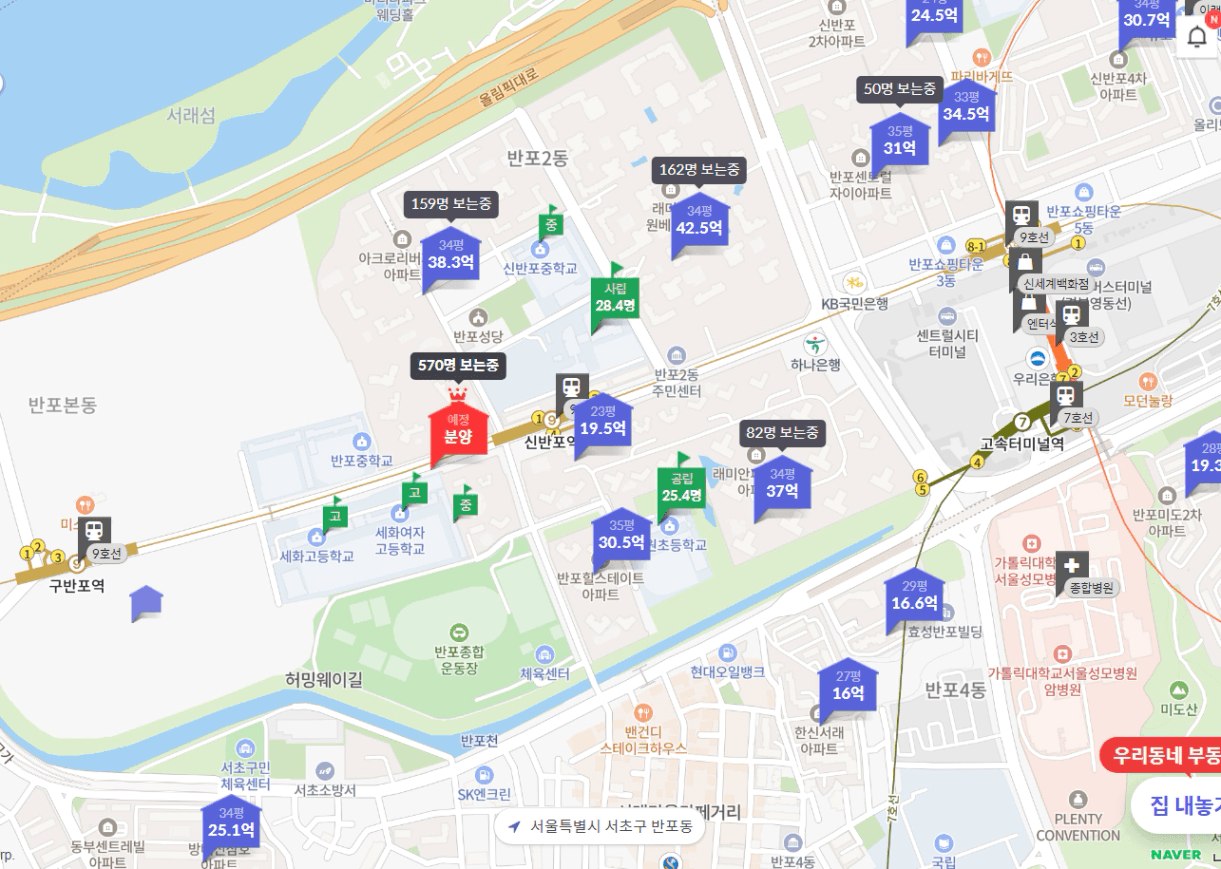Select the 38.3억 apartment marker

450,257
